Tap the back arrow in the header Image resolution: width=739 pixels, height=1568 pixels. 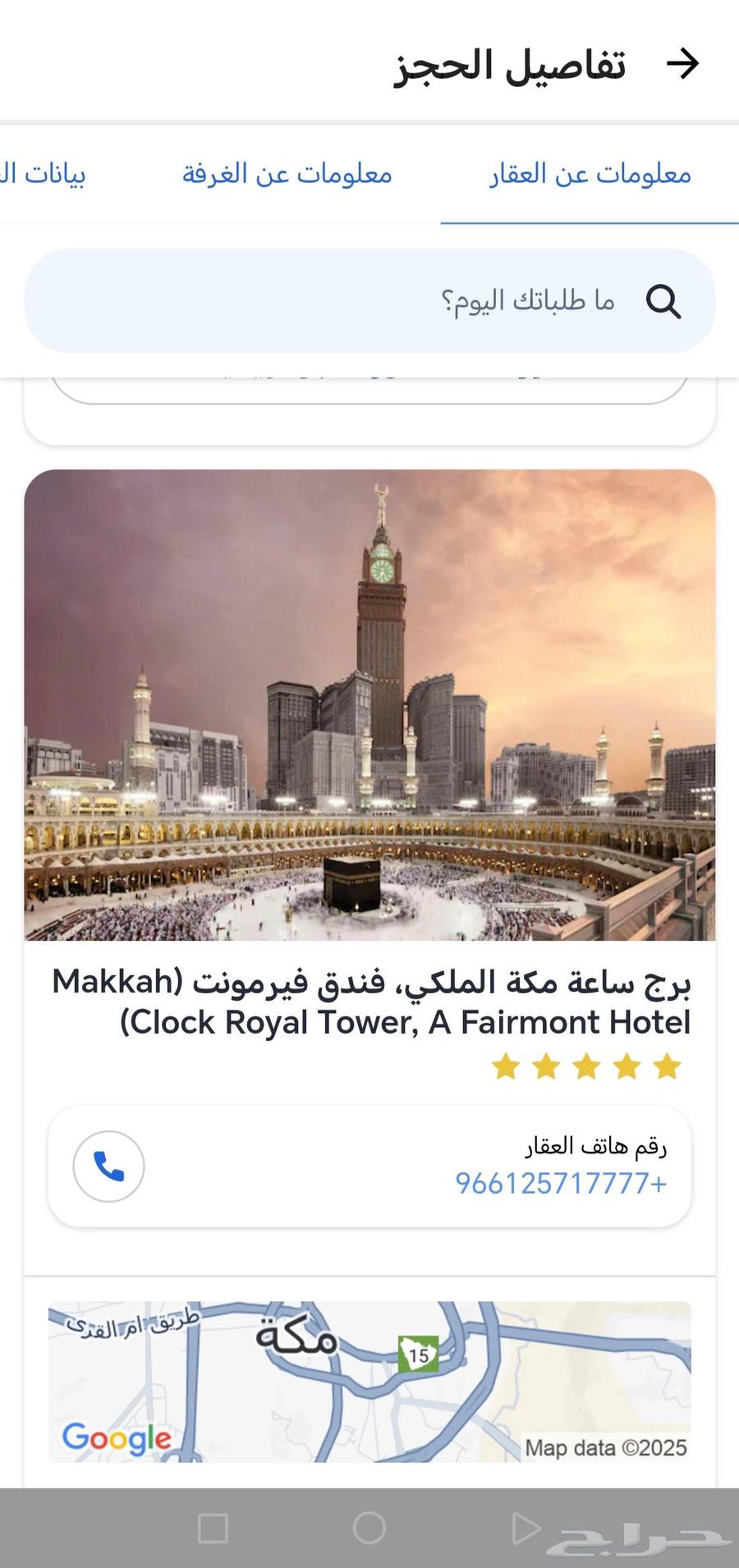(684, 64)
